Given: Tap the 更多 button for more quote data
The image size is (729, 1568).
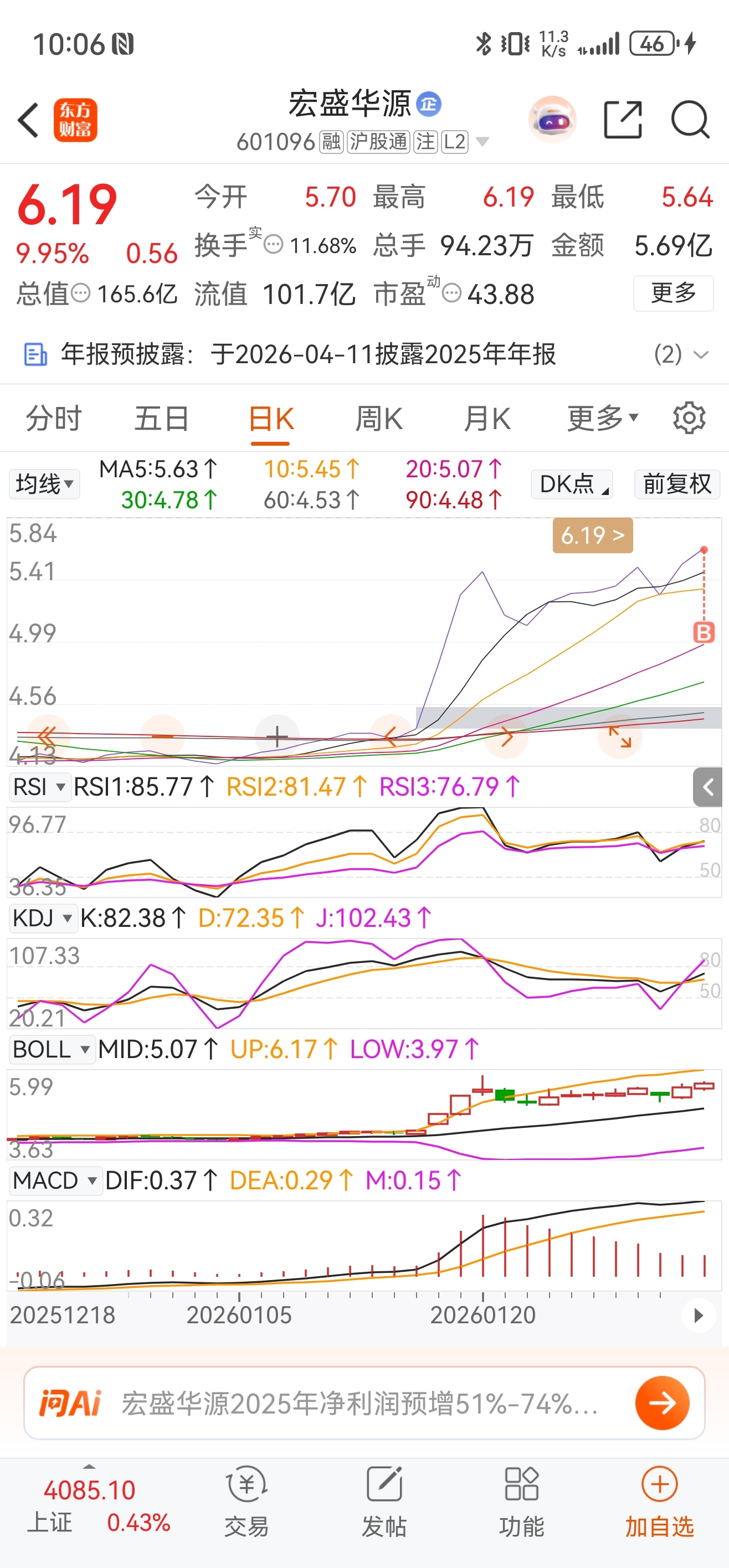Looking at the screenshot, I should coord(673,293).
